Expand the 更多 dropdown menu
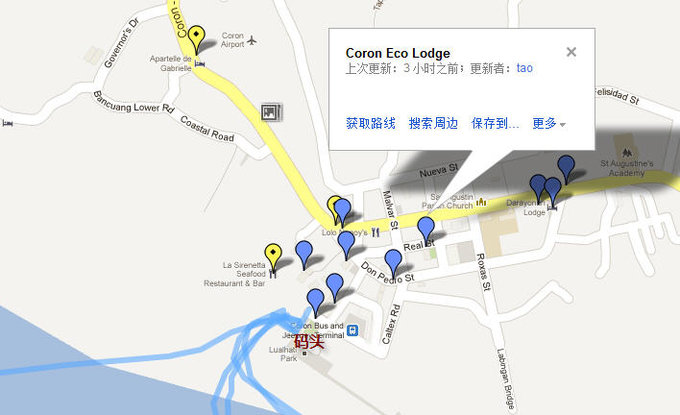This screenshot has height=415, width=680. [x=549, y=124]
